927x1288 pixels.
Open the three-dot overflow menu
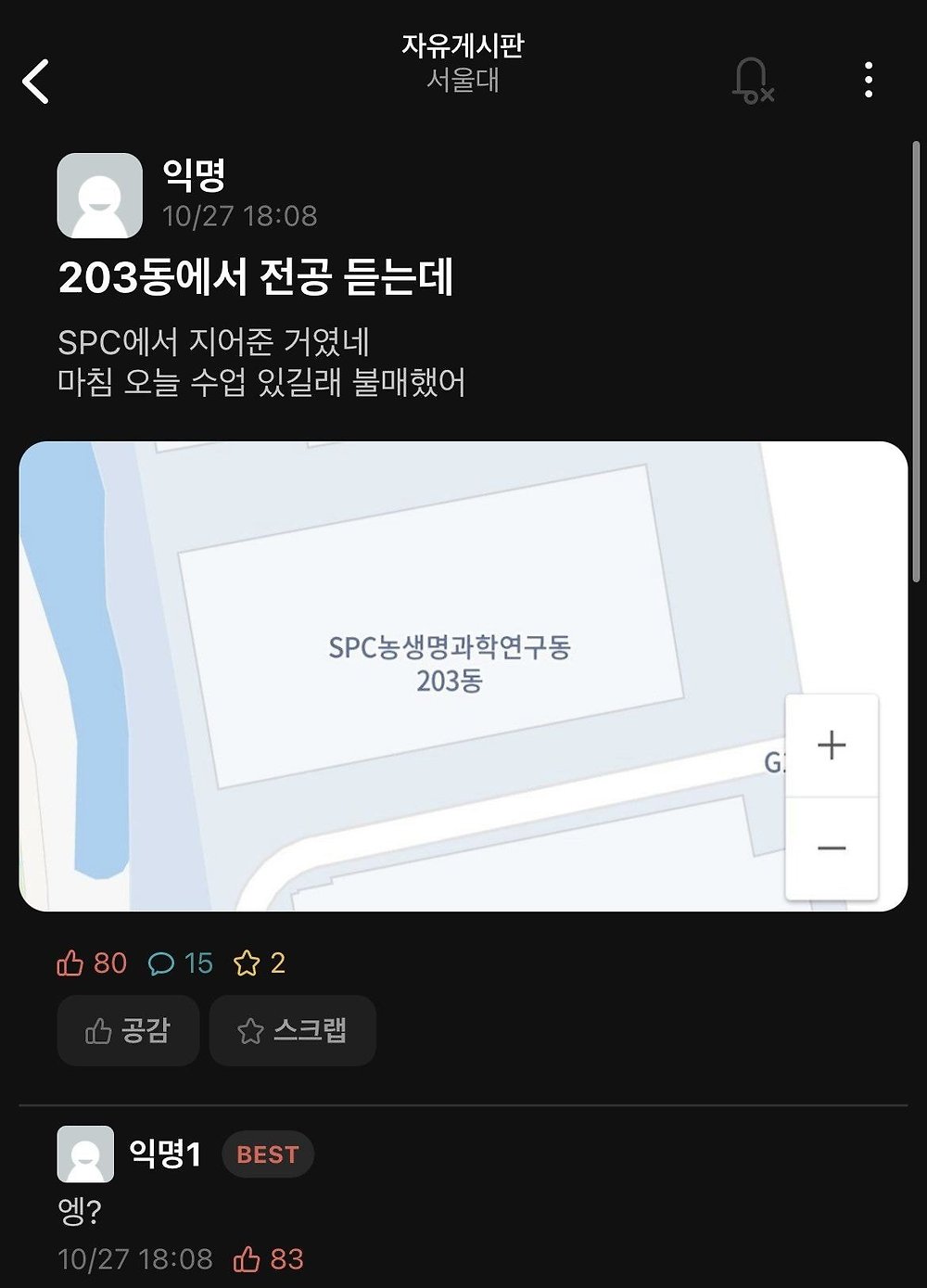click(x=868, y=81)
